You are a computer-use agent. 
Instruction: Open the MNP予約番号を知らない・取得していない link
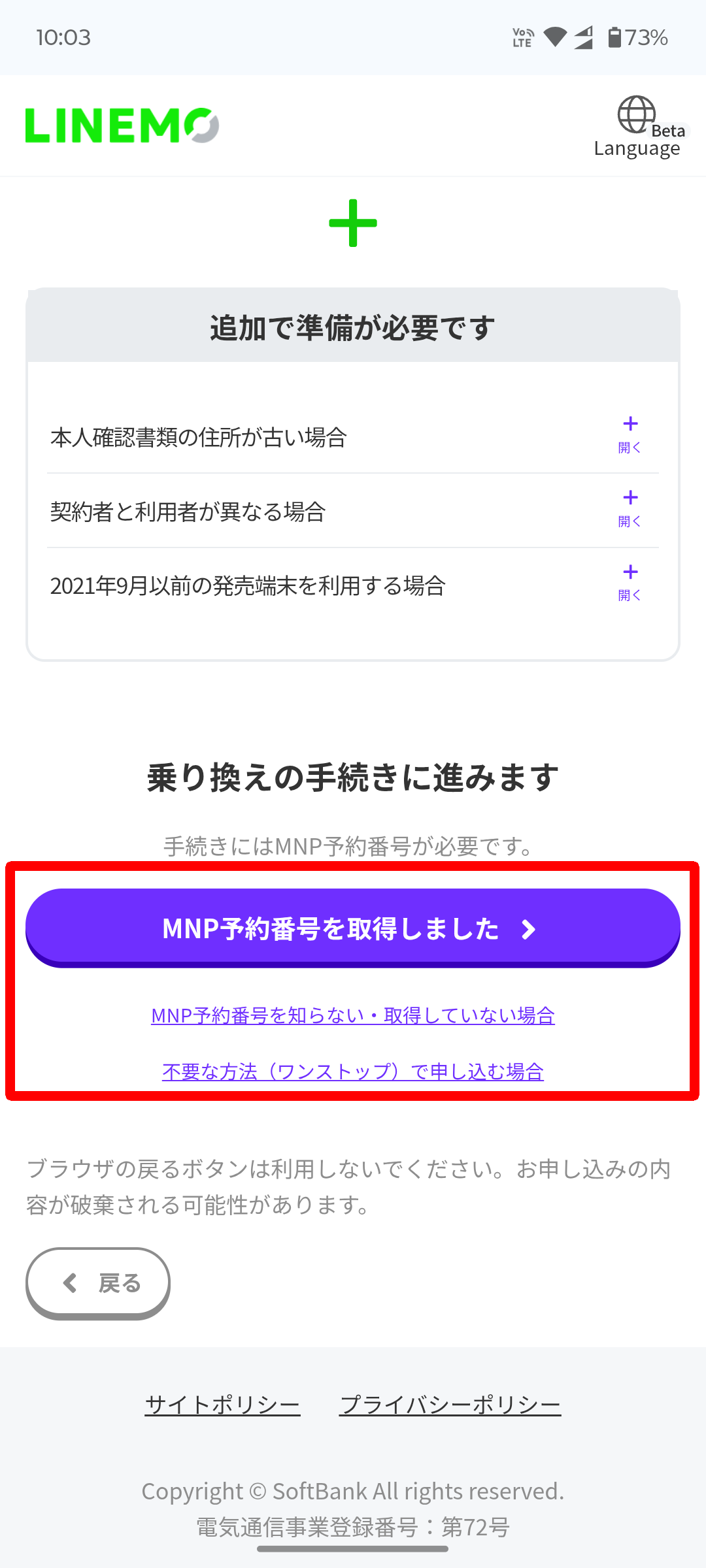[352, 1015]
